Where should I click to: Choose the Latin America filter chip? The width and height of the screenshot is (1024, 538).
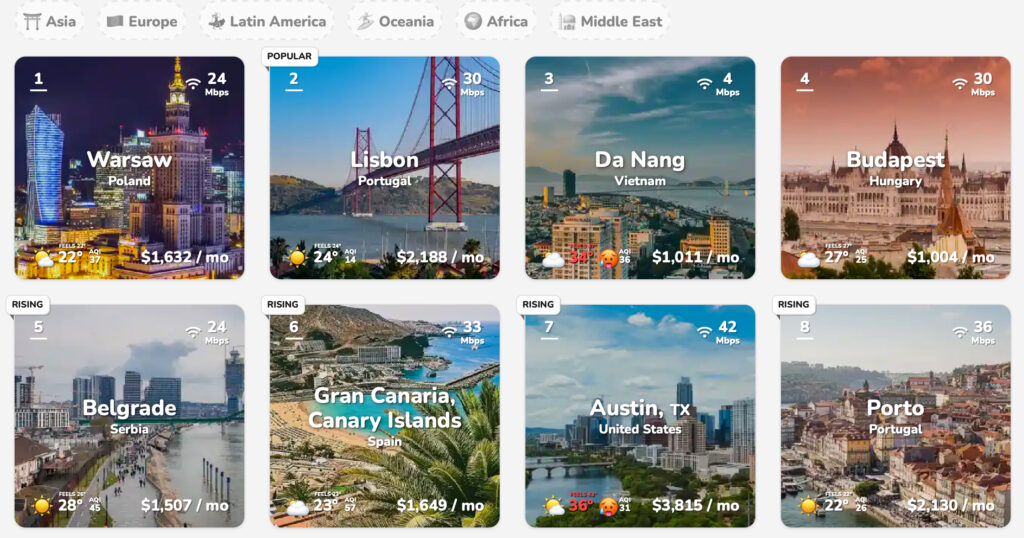[267, 21]
